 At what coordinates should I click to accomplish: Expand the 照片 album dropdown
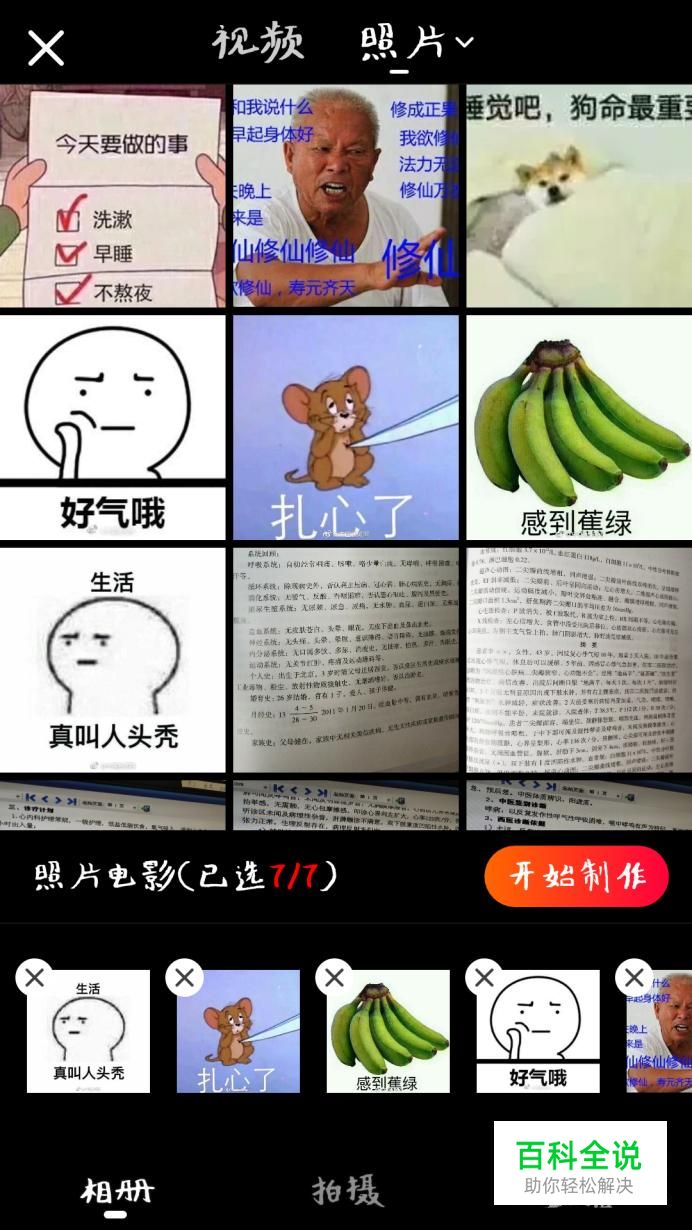(416, 42)
